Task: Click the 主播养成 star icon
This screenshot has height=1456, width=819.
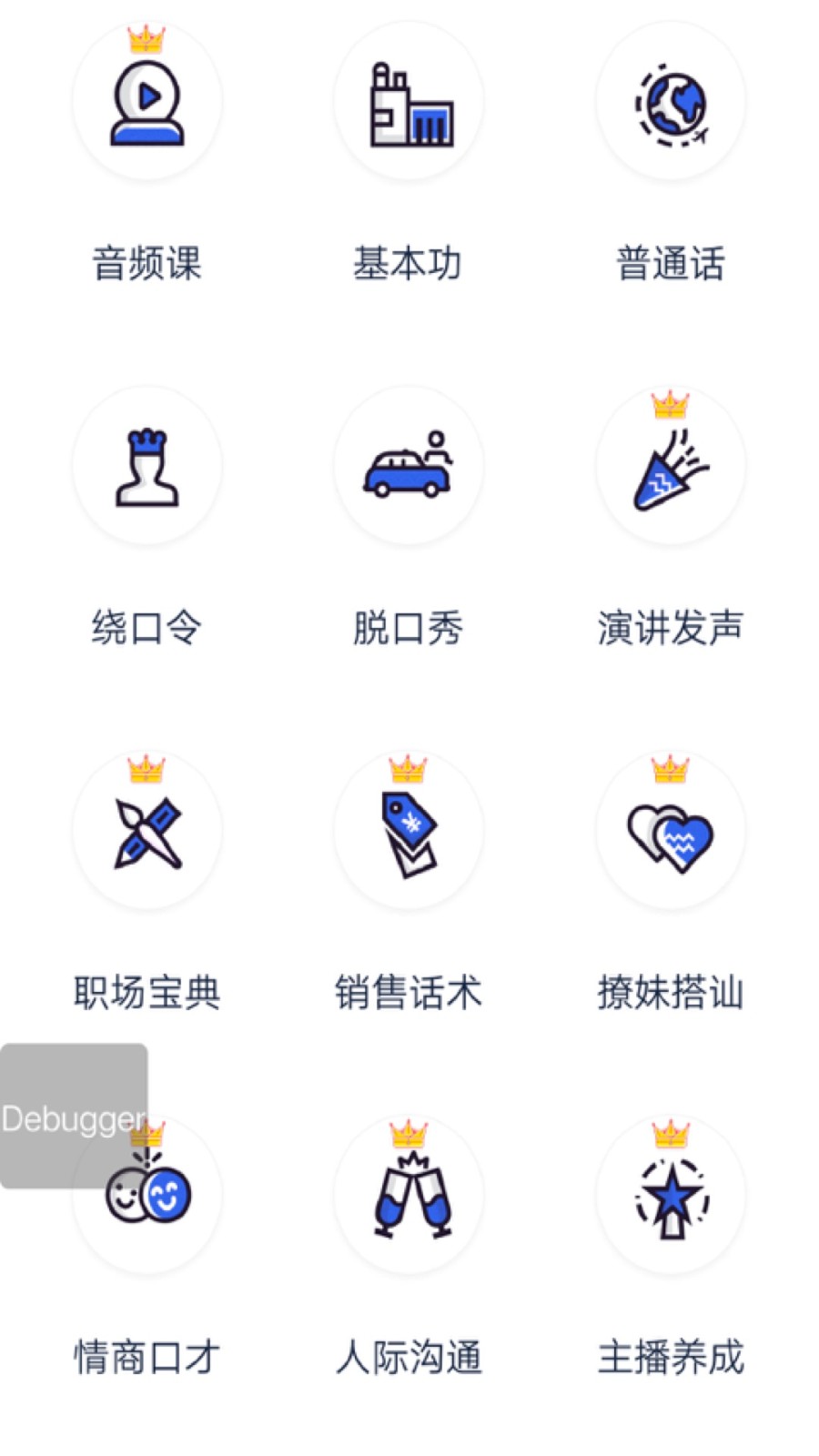Action: pos(671,1198)
